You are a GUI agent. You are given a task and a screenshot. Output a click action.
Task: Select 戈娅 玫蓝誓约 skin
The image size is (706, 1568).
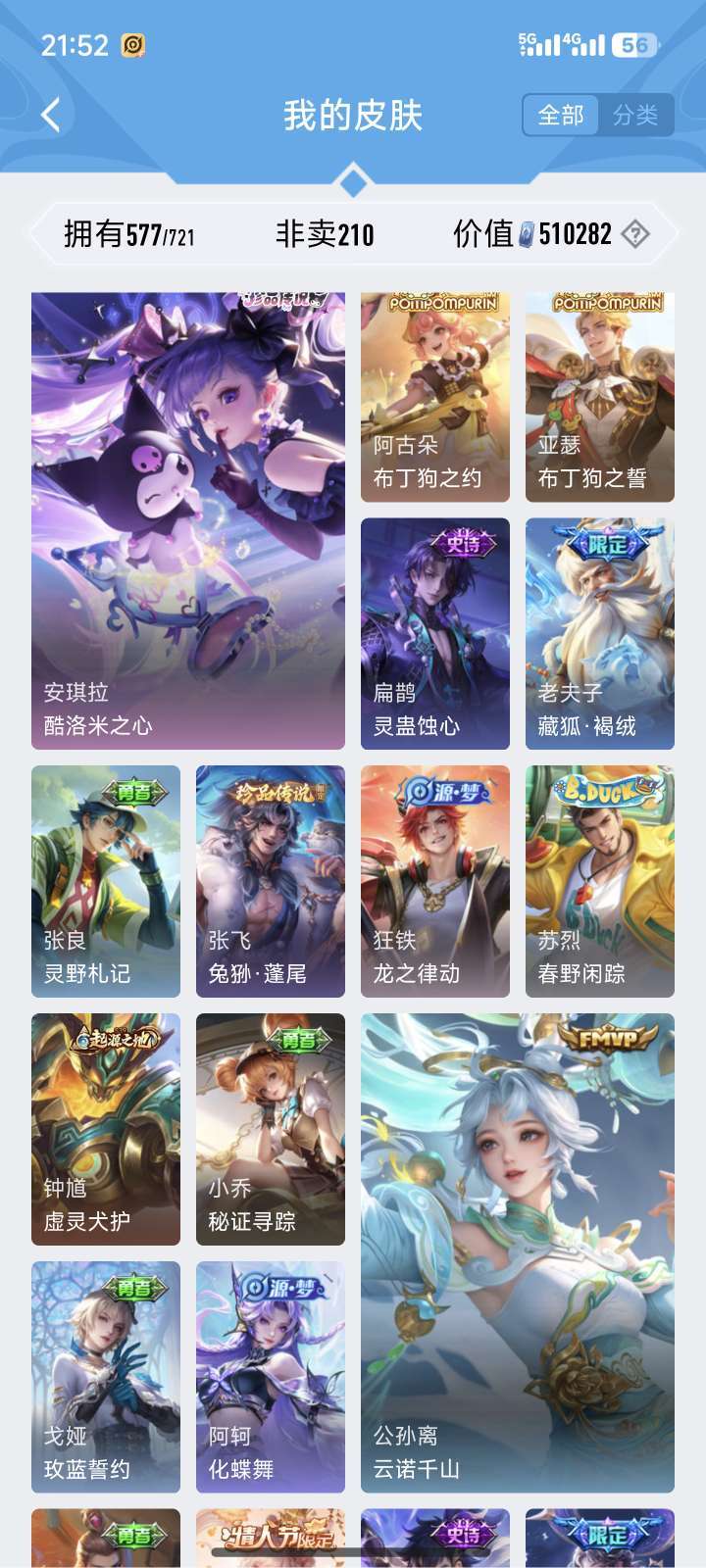106,1377
